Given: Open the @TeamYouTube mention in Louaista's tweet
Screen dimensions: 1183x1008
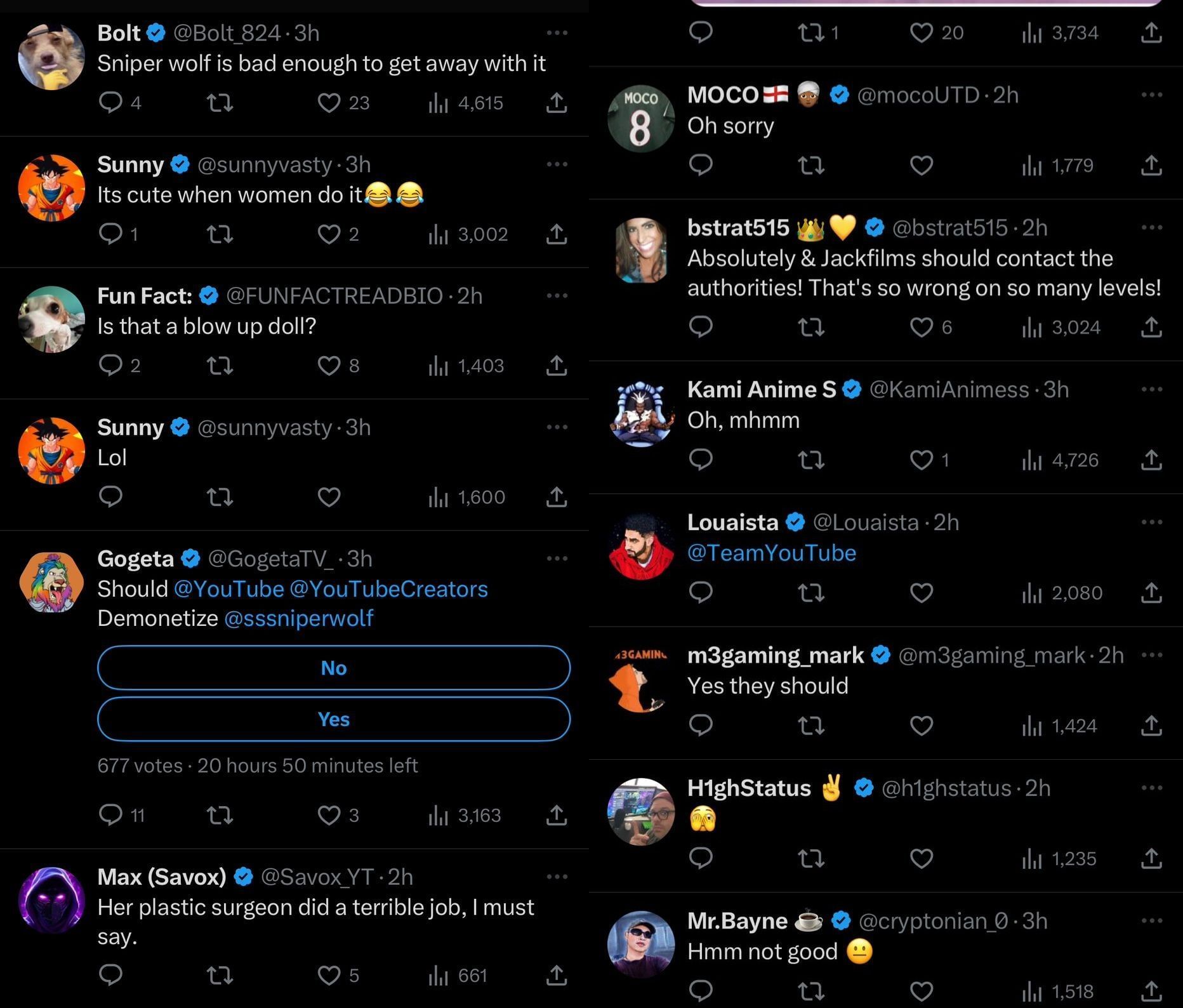Looking at the screenshot, I should click(772, 553).
